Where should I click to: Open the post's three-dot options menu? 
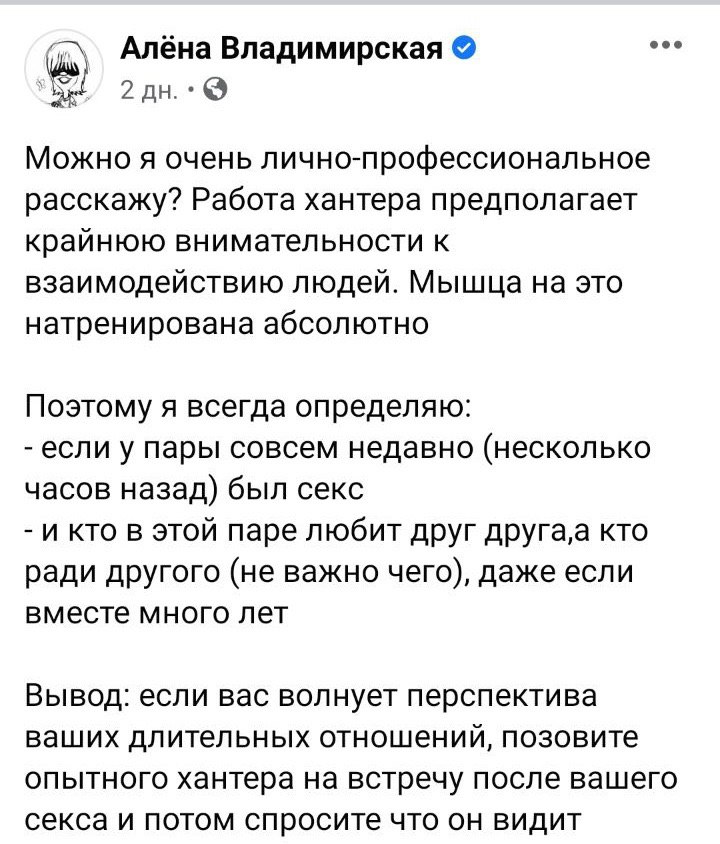coord(665,45)
